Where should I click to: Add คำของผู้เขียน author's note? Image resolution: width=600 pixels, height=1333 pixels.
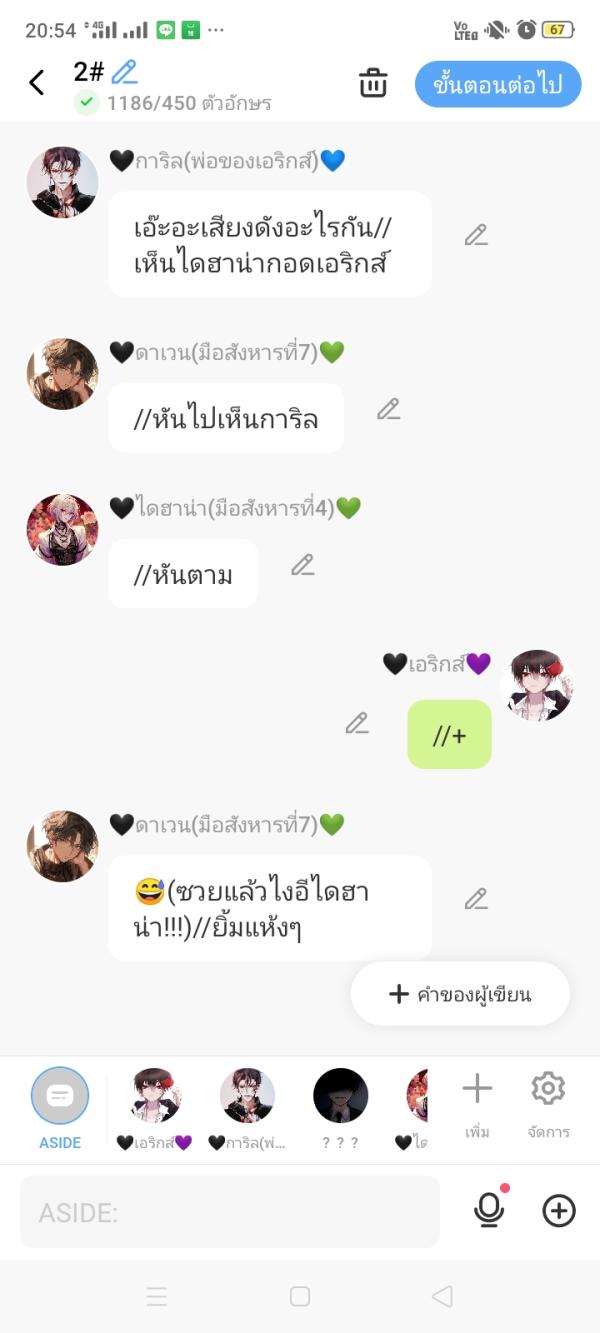(x=460, y=994)
